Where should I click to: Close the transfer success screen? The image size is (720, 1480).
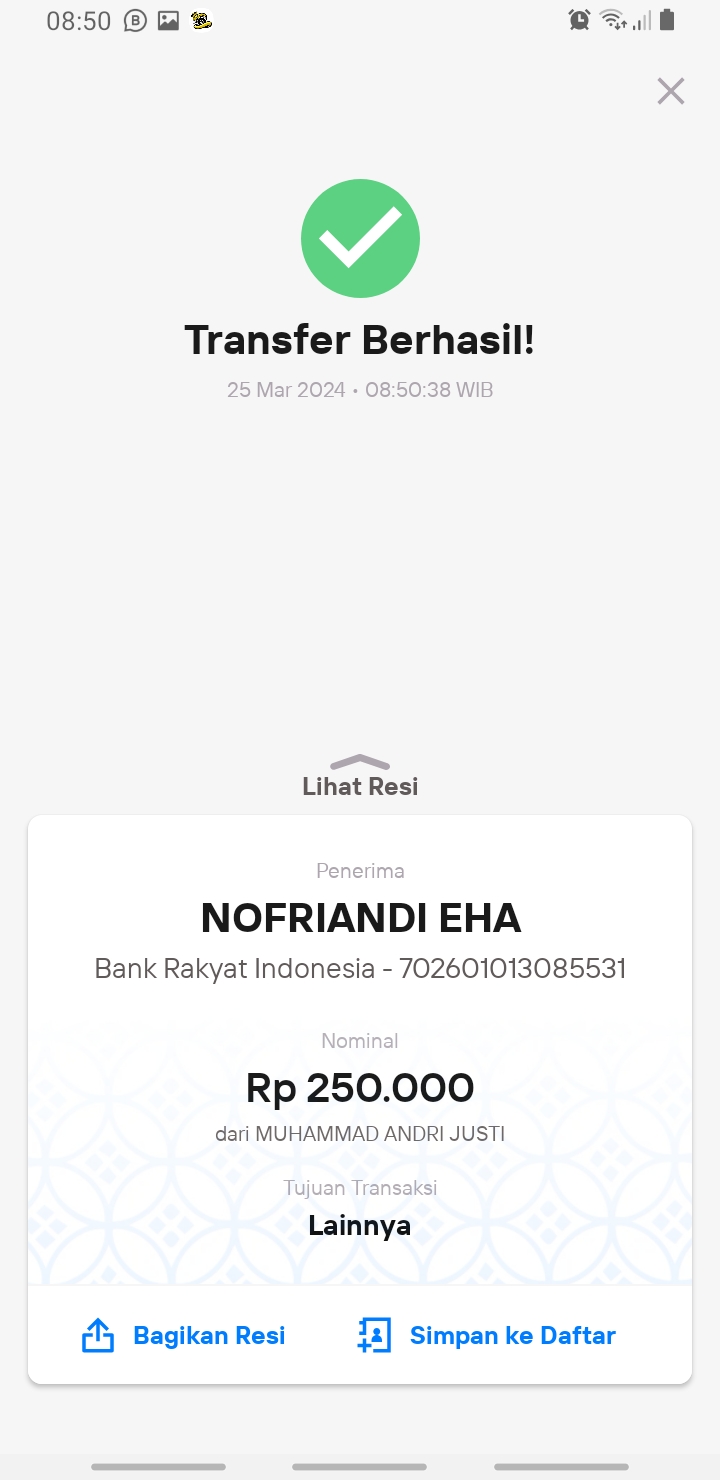[670, 91]
